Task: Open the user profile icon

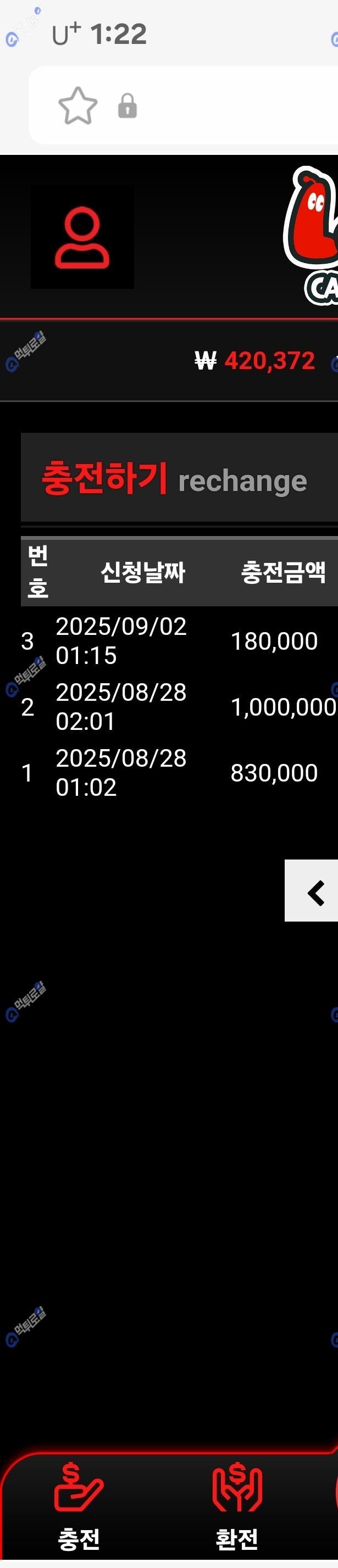Action: [82, 237]
